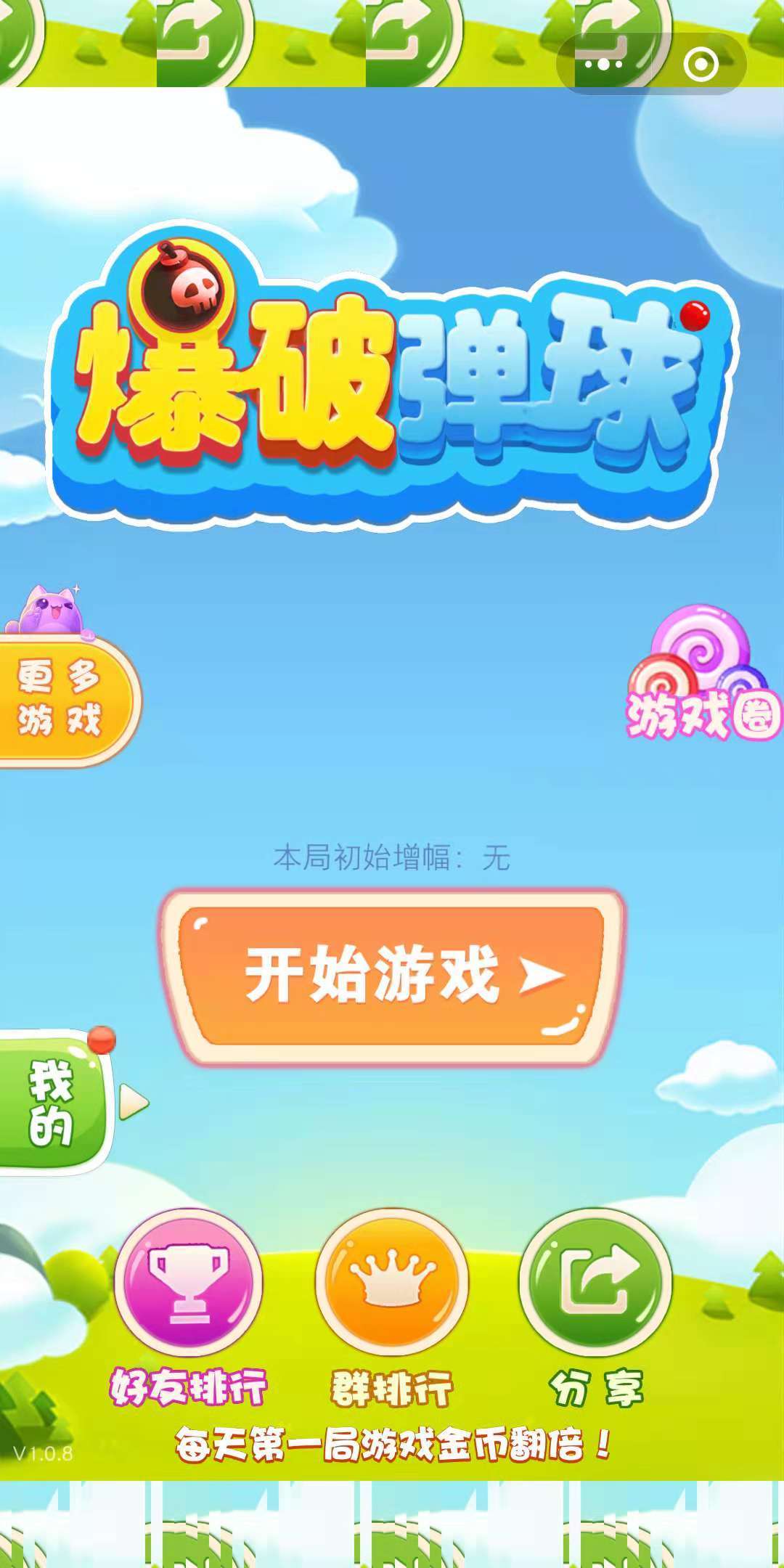Close the mini program with circle button
The width and height of the screenshot is (784, 1568).
(x=701, y=65)
